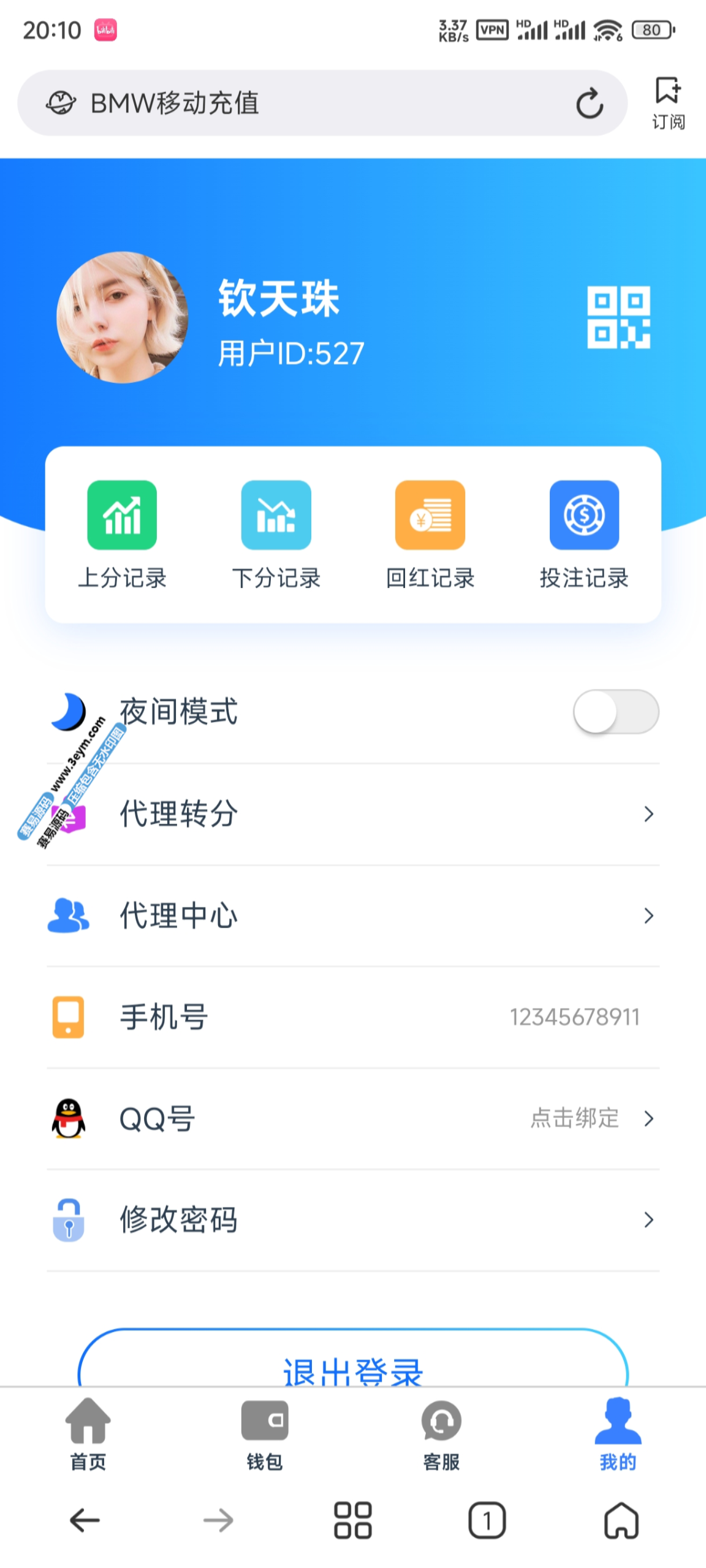Tap the BMW移动充值 address bar
This screenshot has width=706, height=1568.
[306, 103]
